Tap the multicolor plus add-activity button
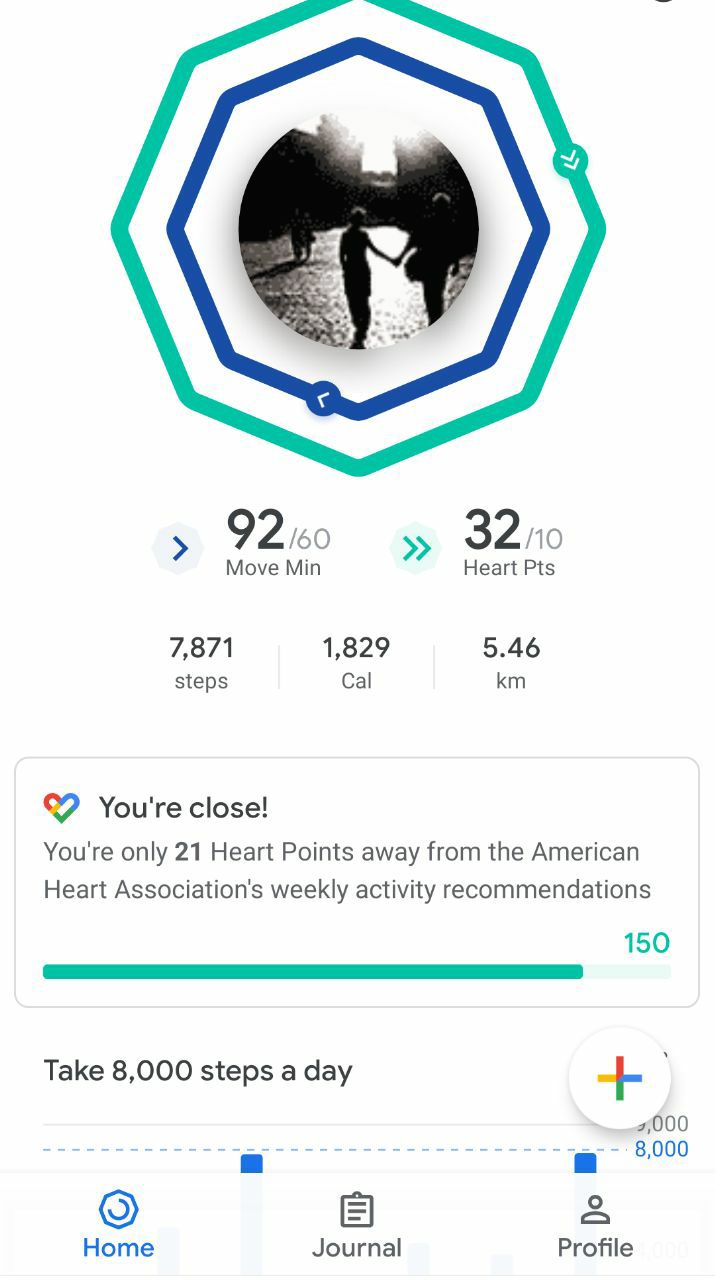This screenshot has width=715, height=1280. click(x=619, y=1078)
